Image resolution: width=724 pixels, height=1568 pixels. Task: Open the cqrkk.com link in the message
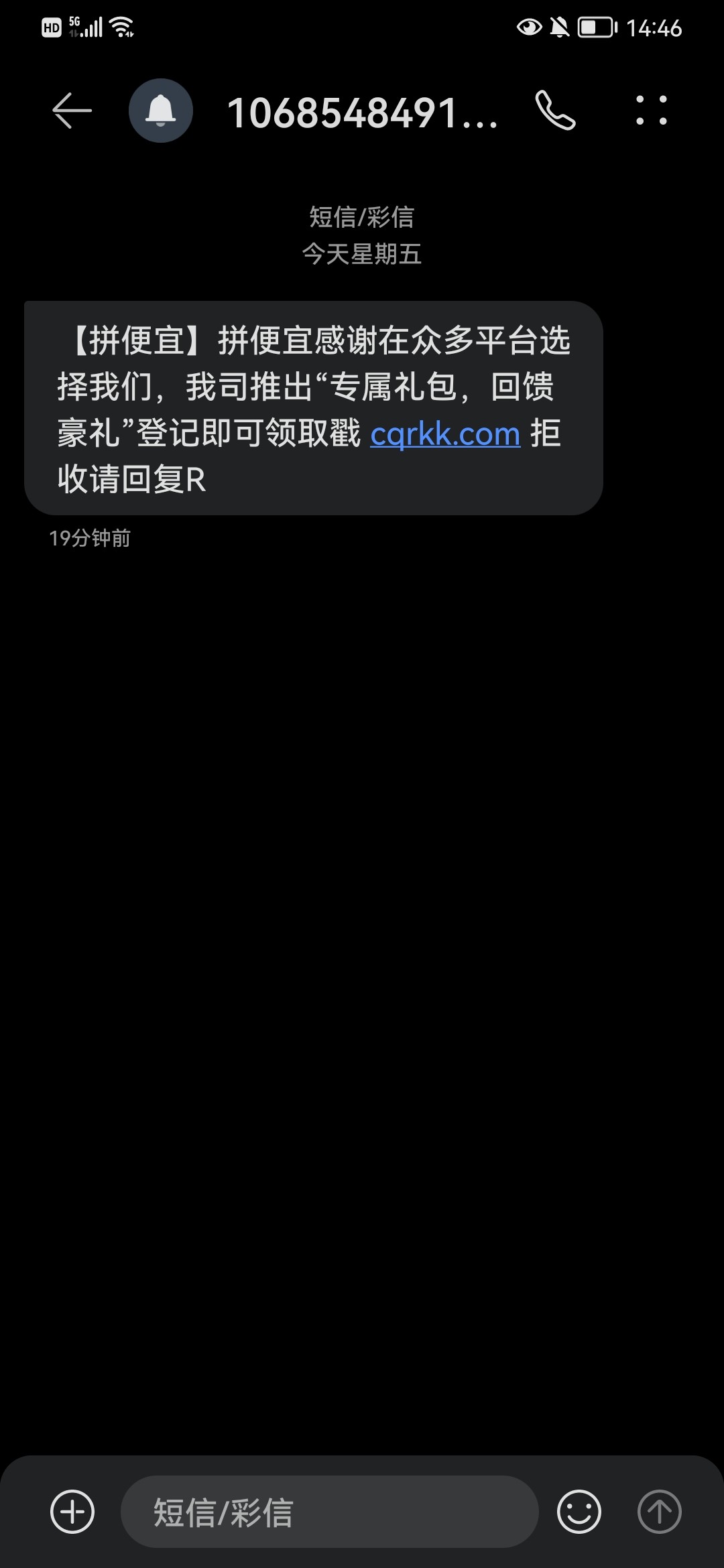coord(445,434)
